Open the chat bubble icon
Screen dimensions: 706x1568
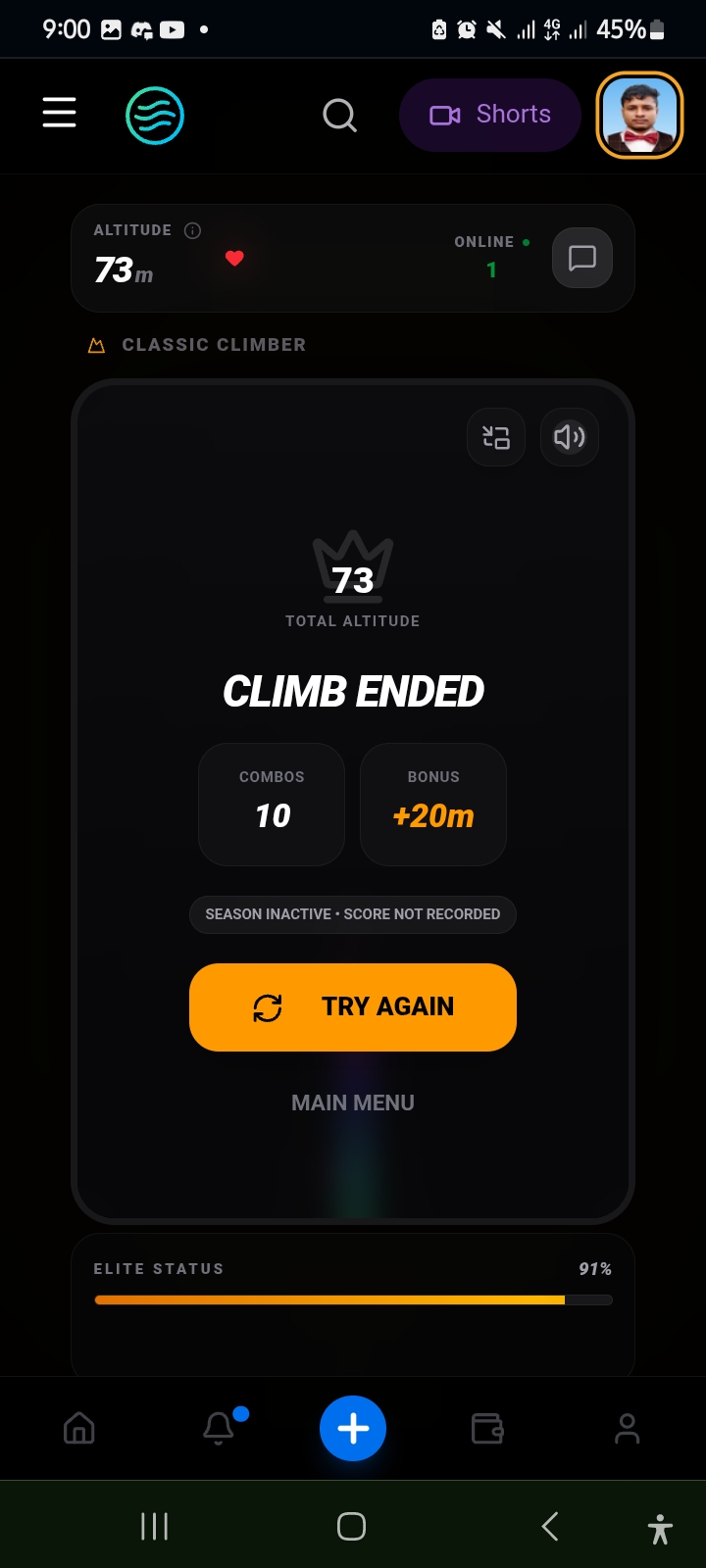tap(582, 258)
